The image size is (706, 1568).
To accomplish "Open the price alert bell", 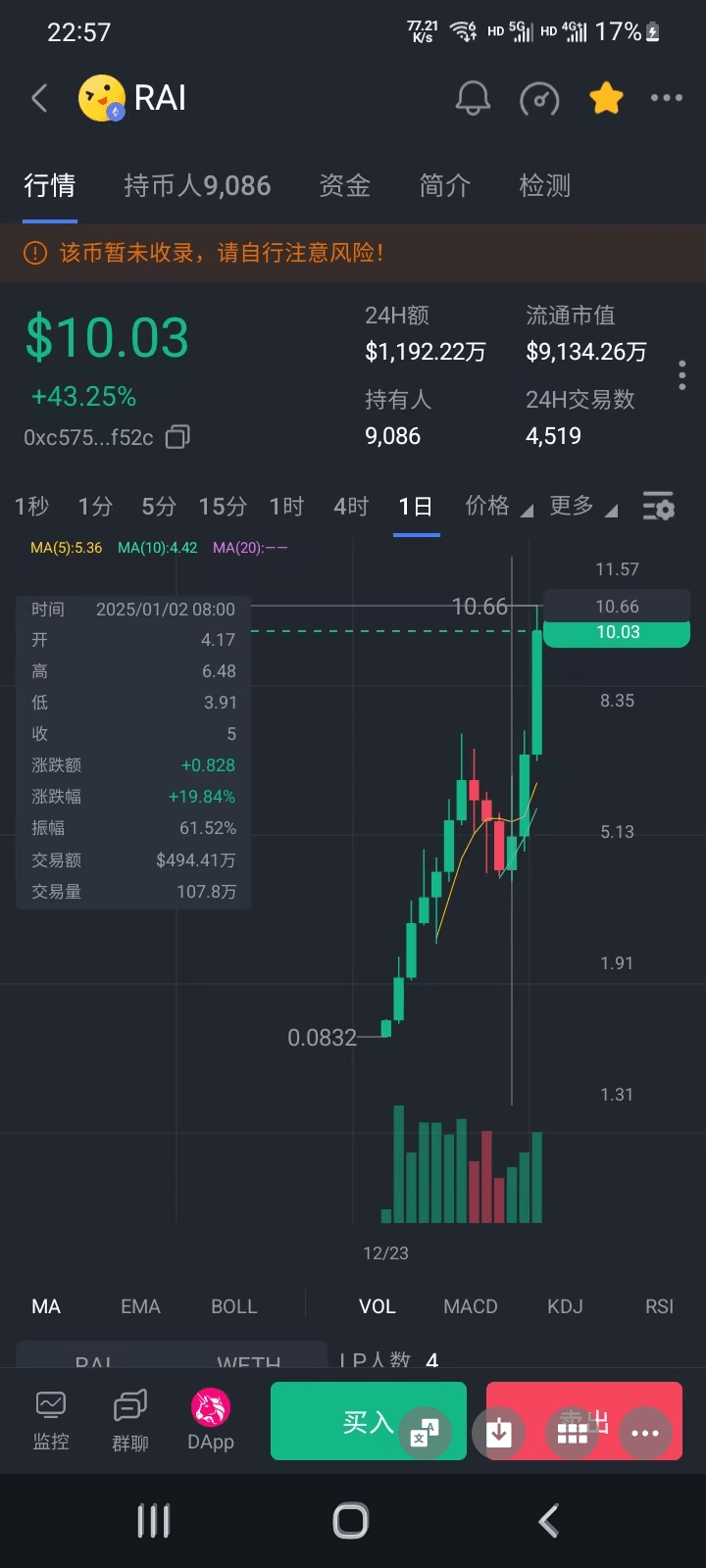I will coord(473,98).
